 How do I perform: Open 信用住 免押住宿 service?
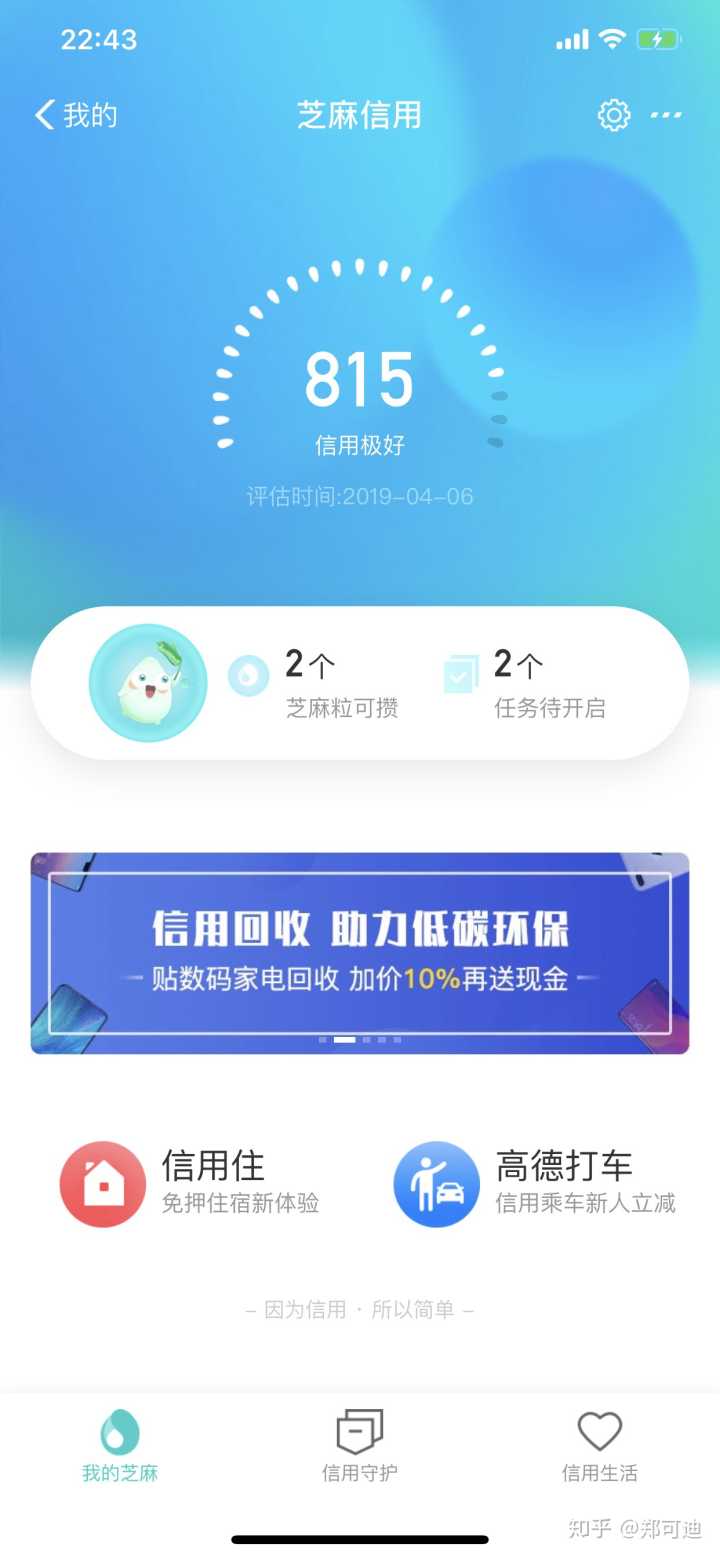click(x=190, y=1183)
